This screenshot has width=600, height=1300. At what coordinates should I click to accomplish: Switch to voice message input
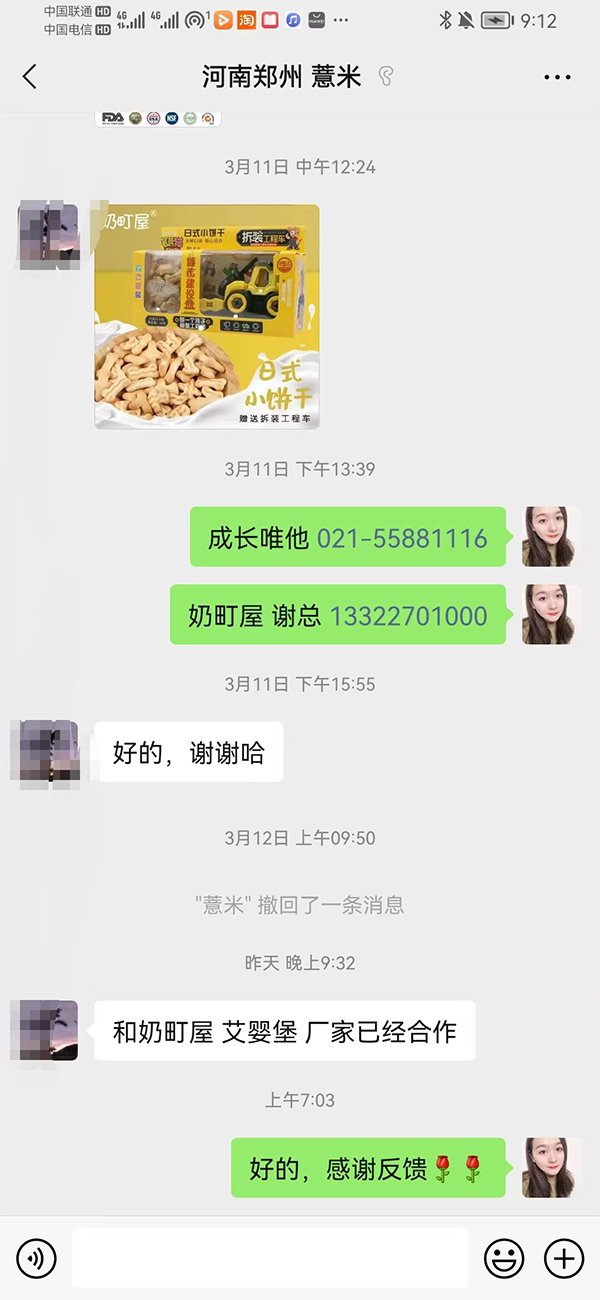[36, 1257]
